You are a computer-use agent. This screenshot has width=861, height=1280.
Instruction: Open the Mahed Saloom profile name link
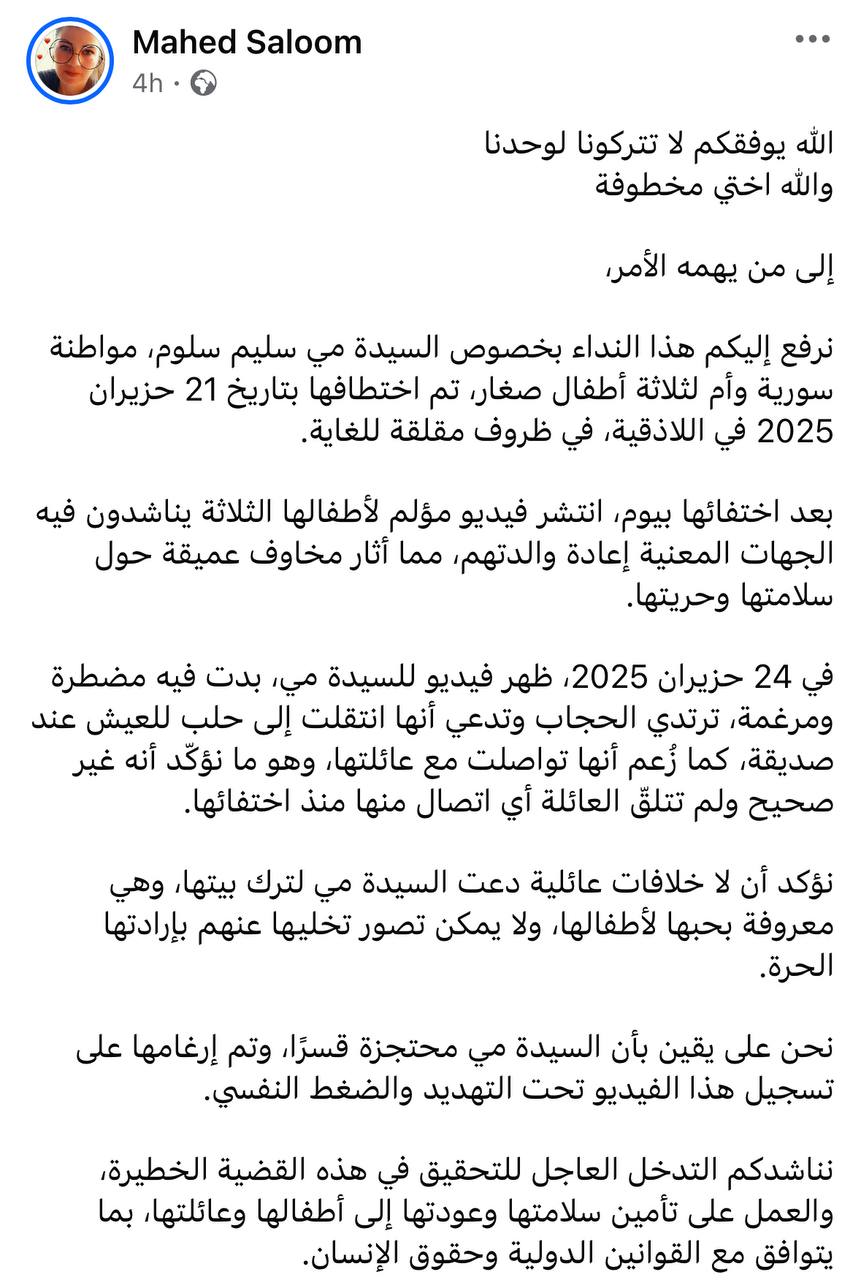[x=246, y=43]
